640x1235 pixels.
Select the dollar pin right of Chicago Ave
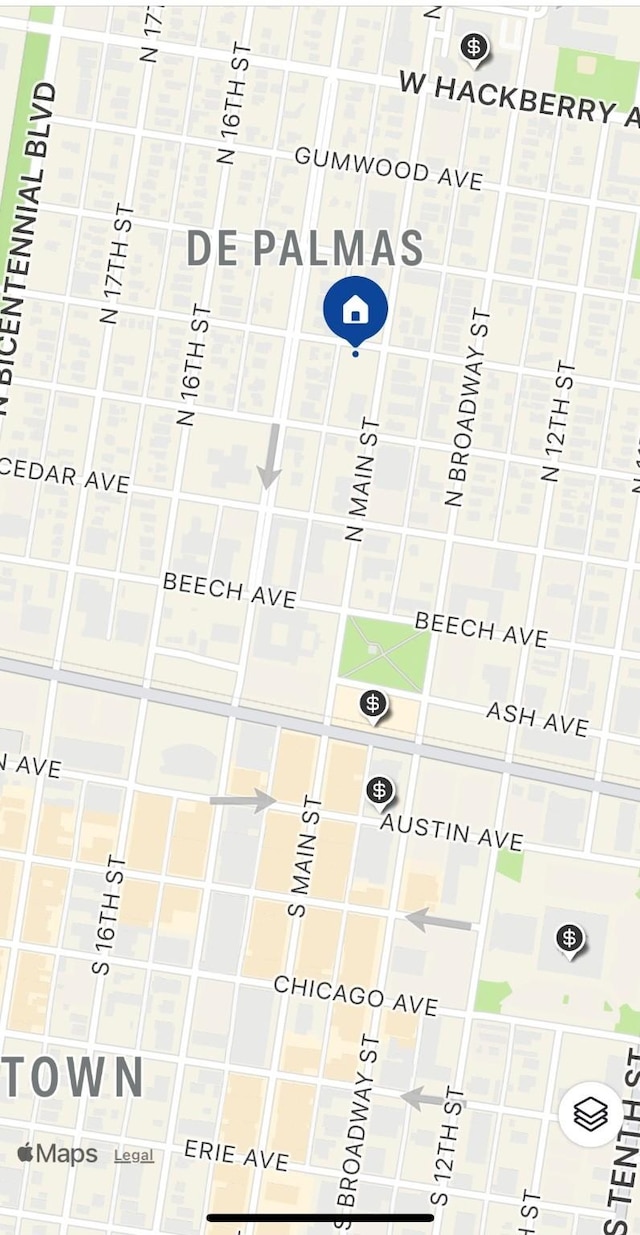pos(570,938)
